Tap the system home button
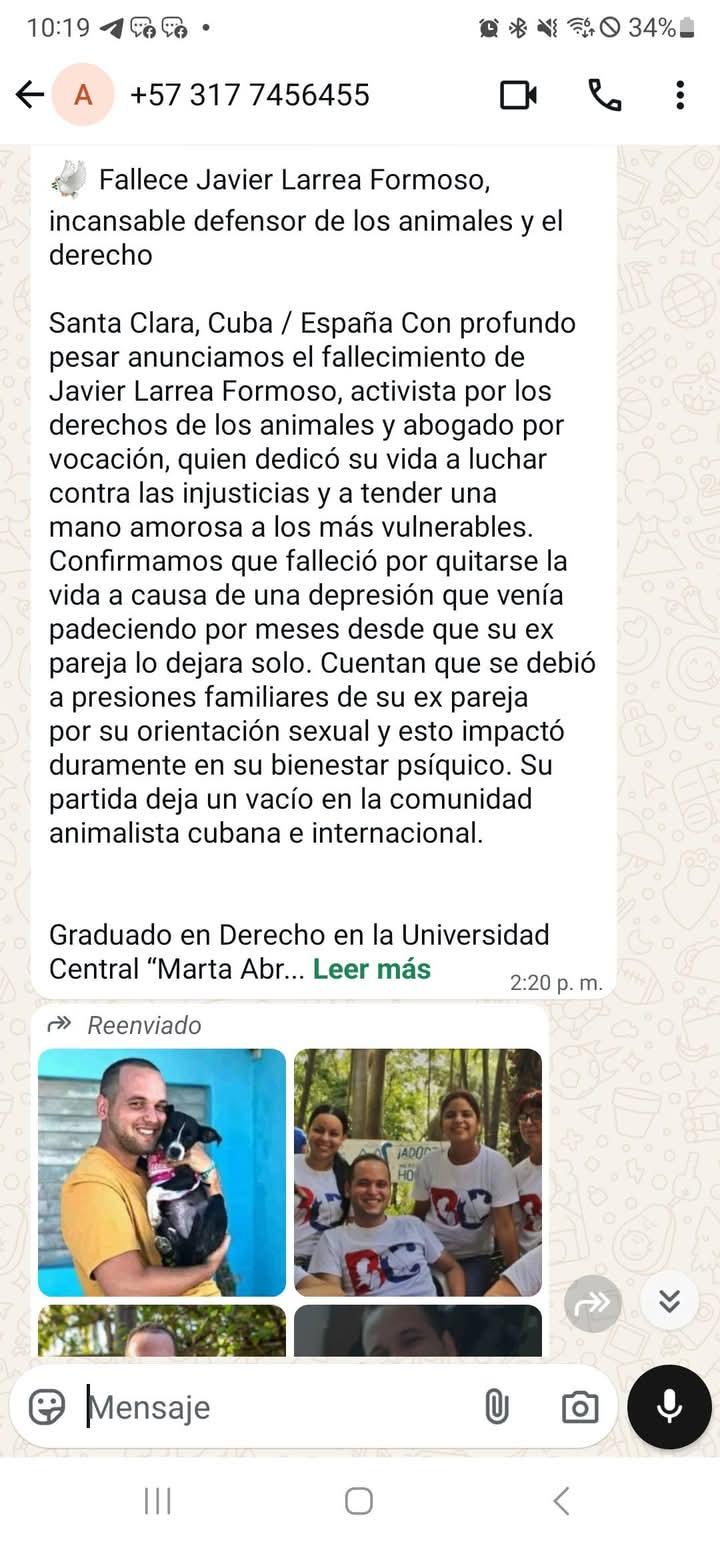 coord(359,1500)
